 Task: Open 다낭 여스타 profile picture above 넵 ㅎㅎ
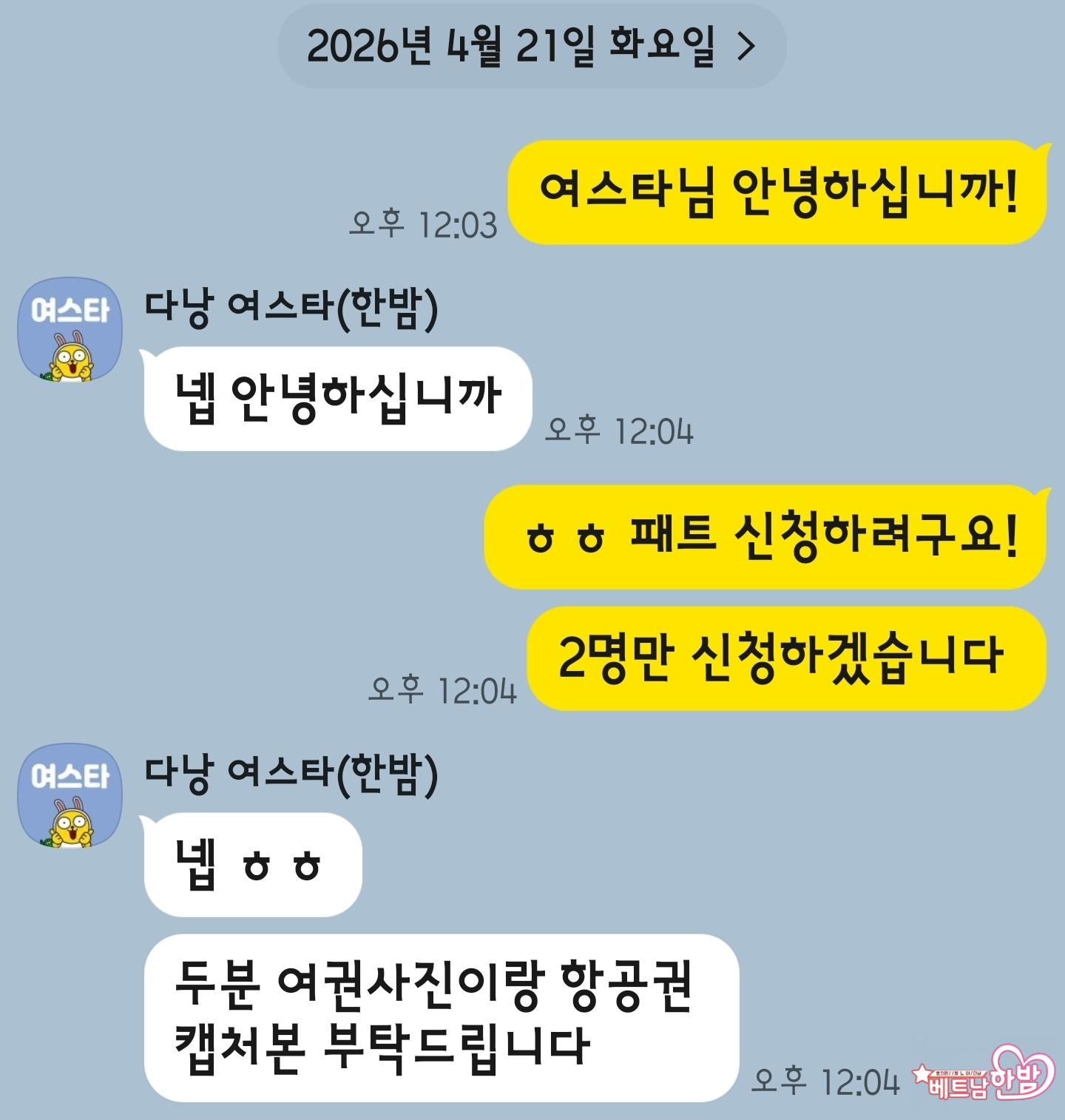tap(70, 795)
